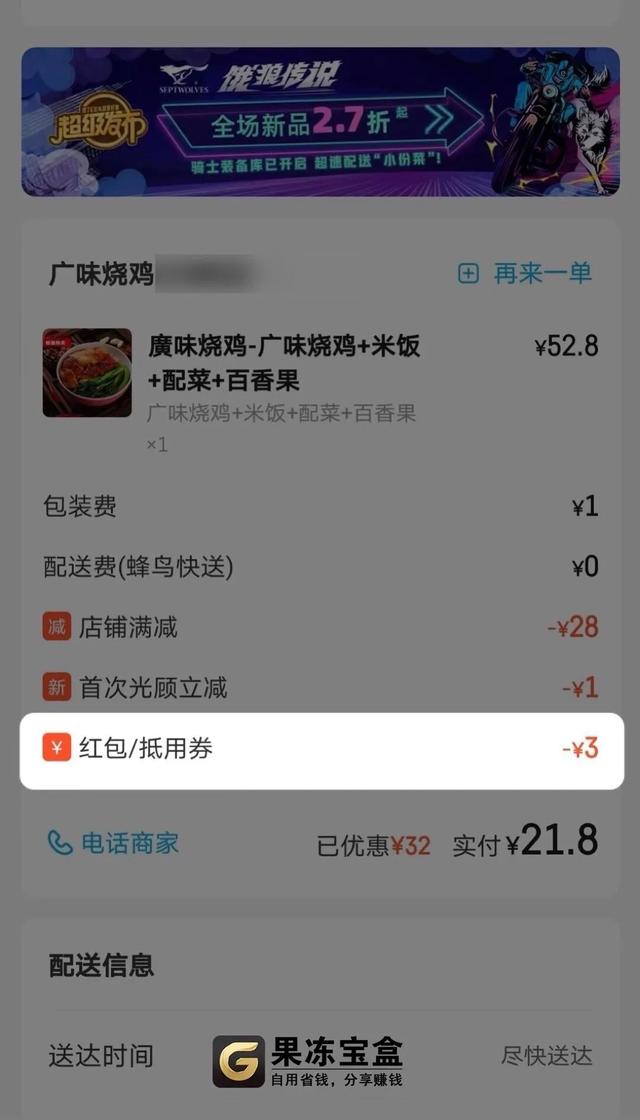
Task: Open the 广味烧鸡 store page
Action: click(x=102, y=274)
